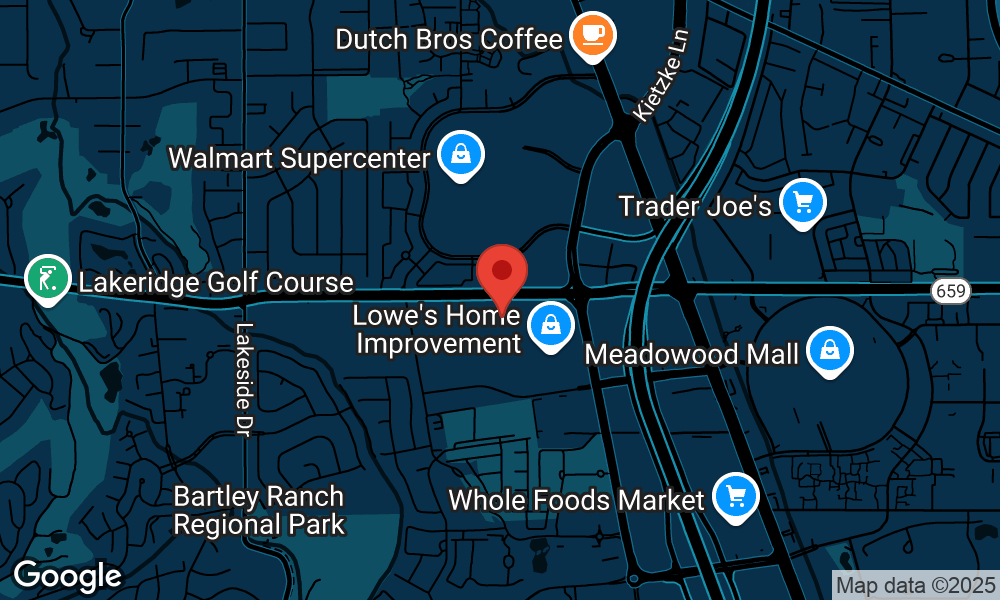Tap the Whole Foods Market pin
This screenshot has width=1000, height=600.
[736, 495]
